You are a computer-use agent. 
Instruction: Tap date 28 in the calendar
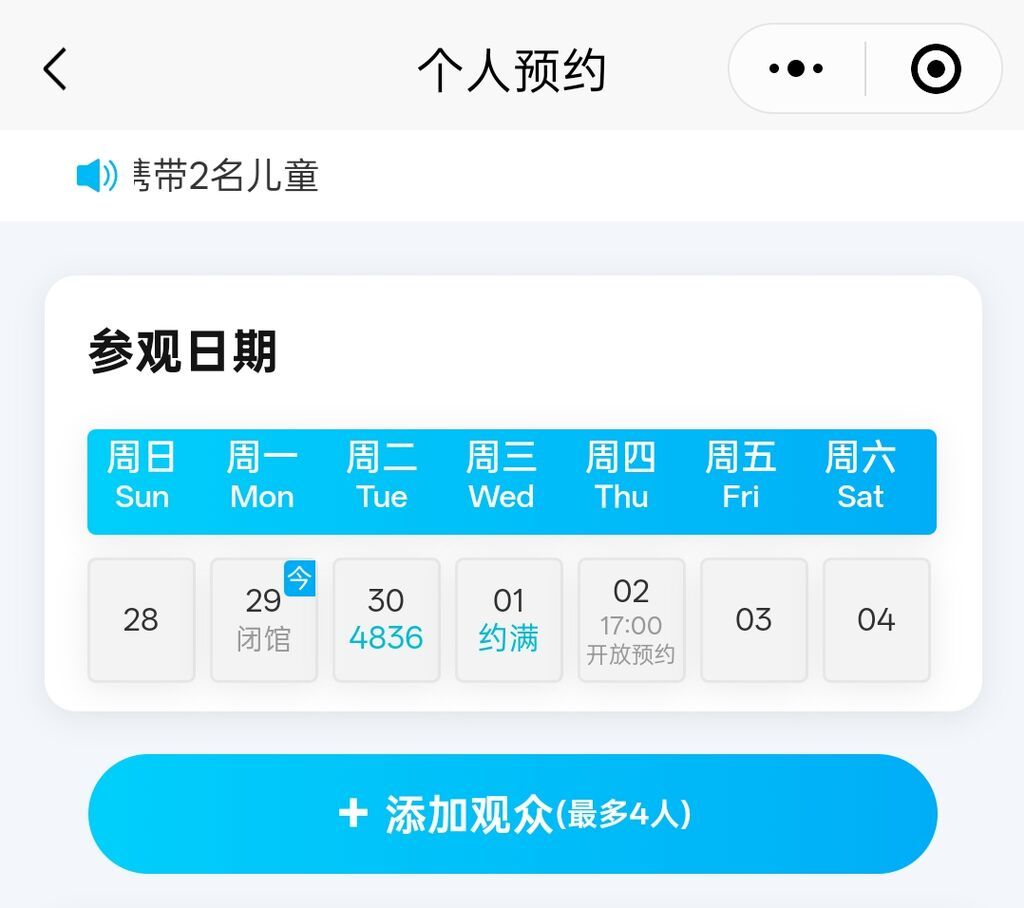pos(141,620)
